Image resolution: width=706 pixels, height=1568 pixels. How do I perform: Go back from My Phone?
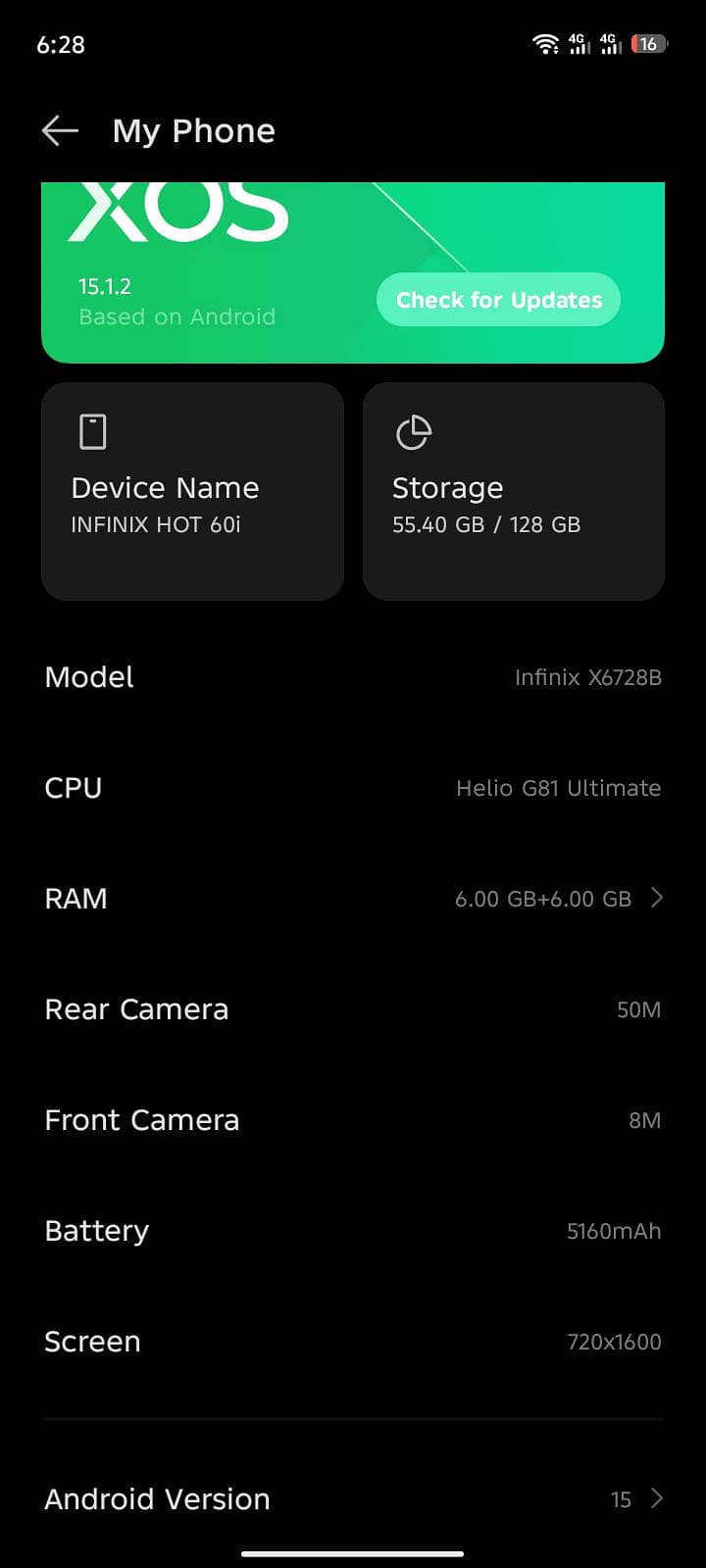click(x=60, y=130)
